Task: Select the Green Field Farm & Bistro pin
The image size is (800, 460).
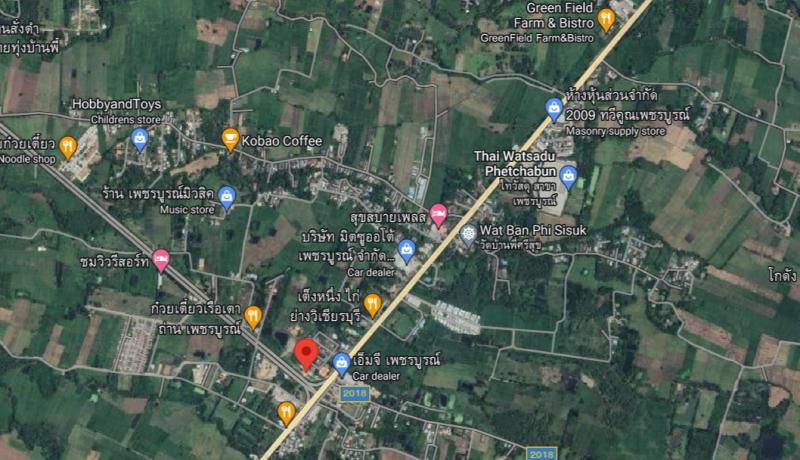Action: pyautogui.click(x=606, y=18)
